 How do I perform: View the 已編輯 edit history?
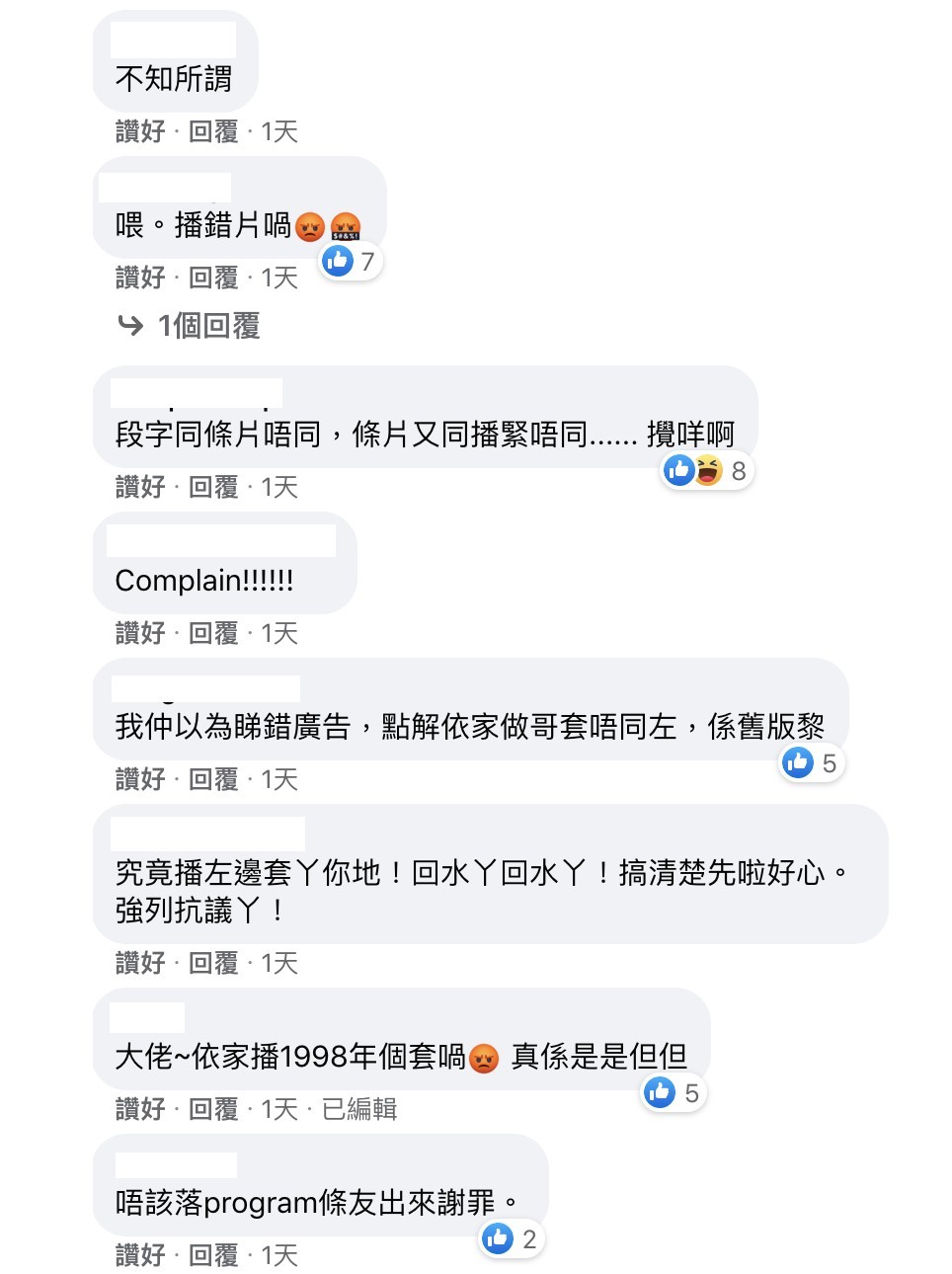point(359,1109)
